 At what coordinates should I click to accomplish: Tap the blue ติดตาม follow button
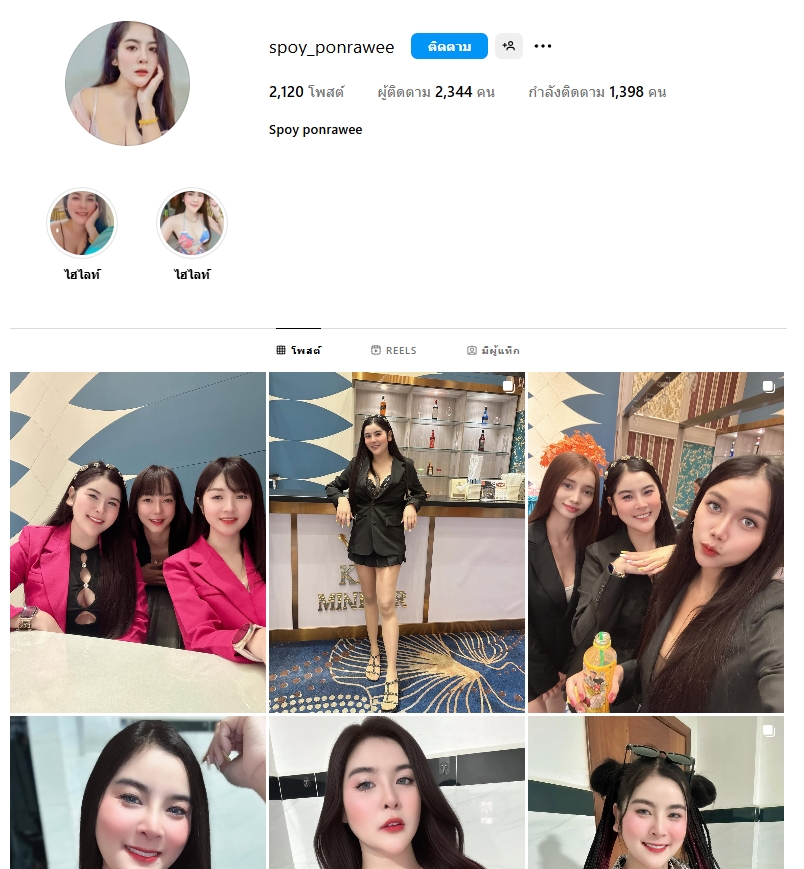point(449,46)
